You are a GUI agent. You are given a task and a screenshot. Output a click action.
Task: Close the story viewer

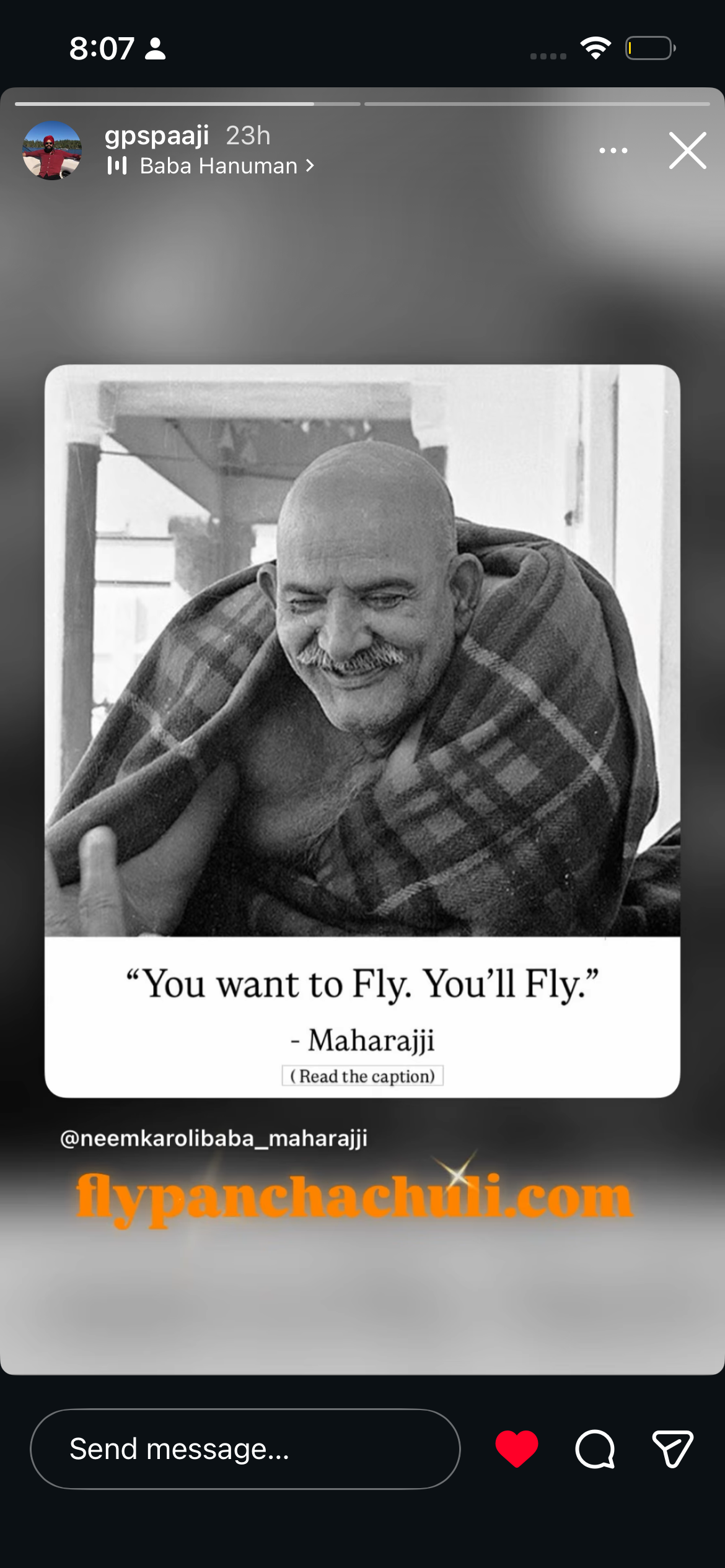[x=687, y=150]
